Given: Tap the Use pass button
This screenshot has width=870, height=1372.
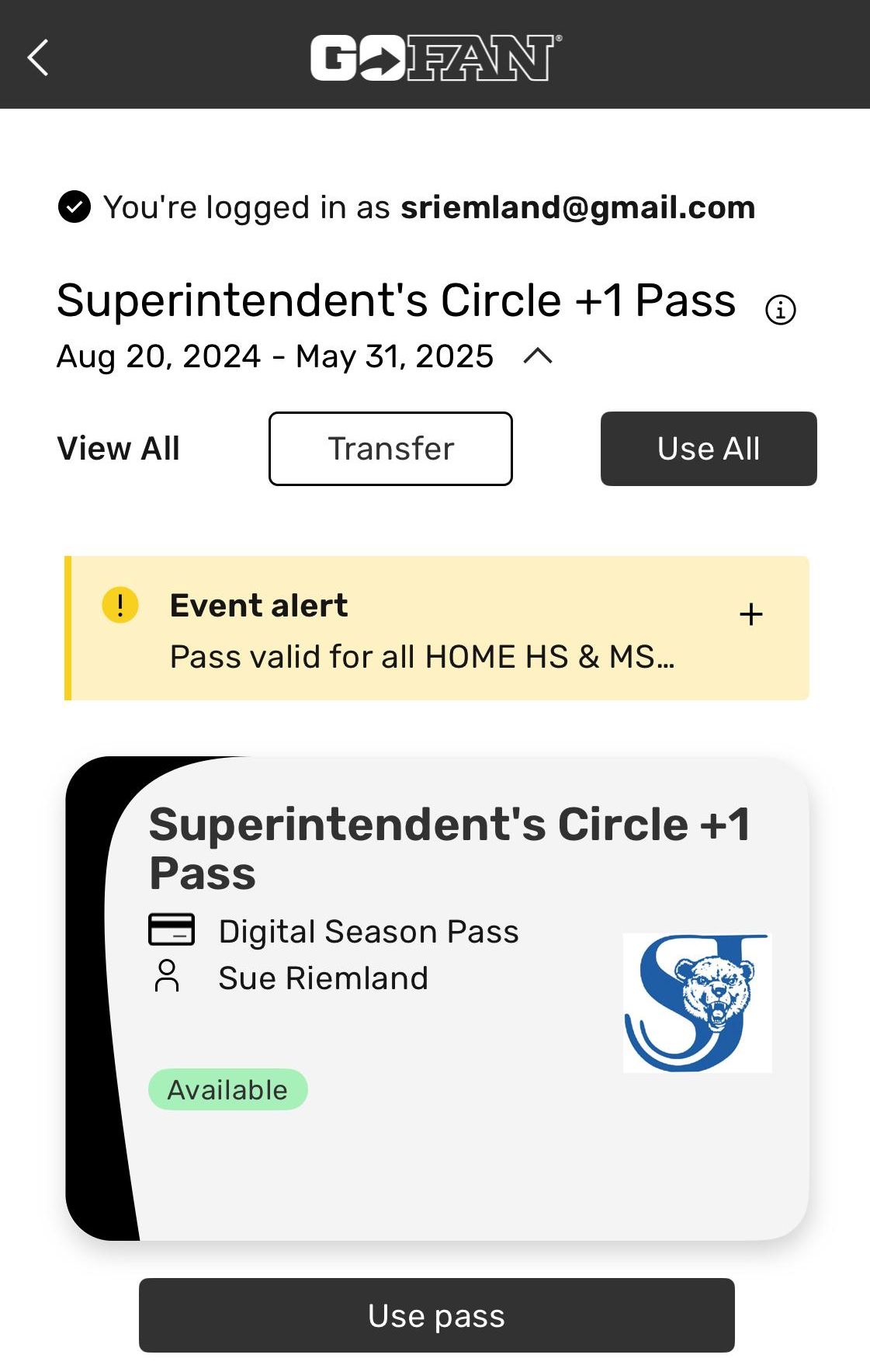Looking at the screenshot, I should coord(436,1315).
